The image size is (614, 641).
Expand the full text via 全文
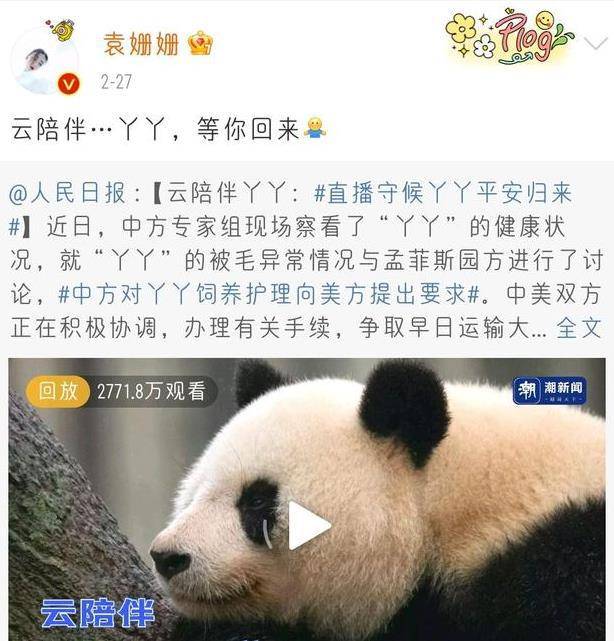point(579,327)
